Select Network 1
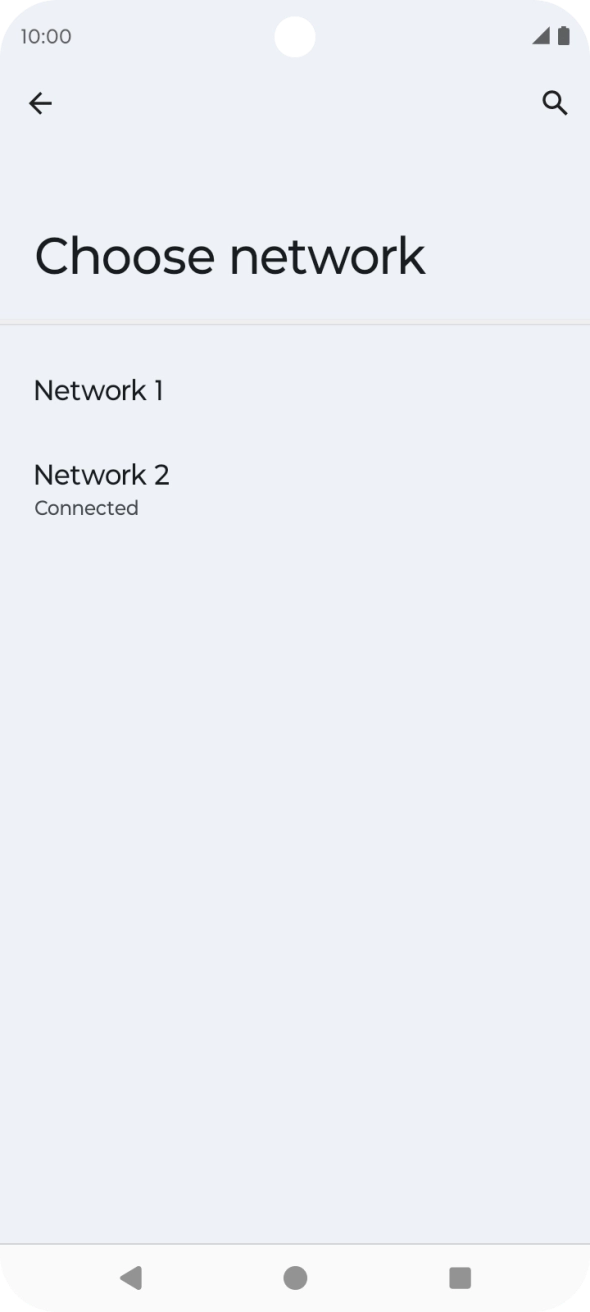Image resolution: width=590 pixels, height=1312 pixels. [295, 390]
